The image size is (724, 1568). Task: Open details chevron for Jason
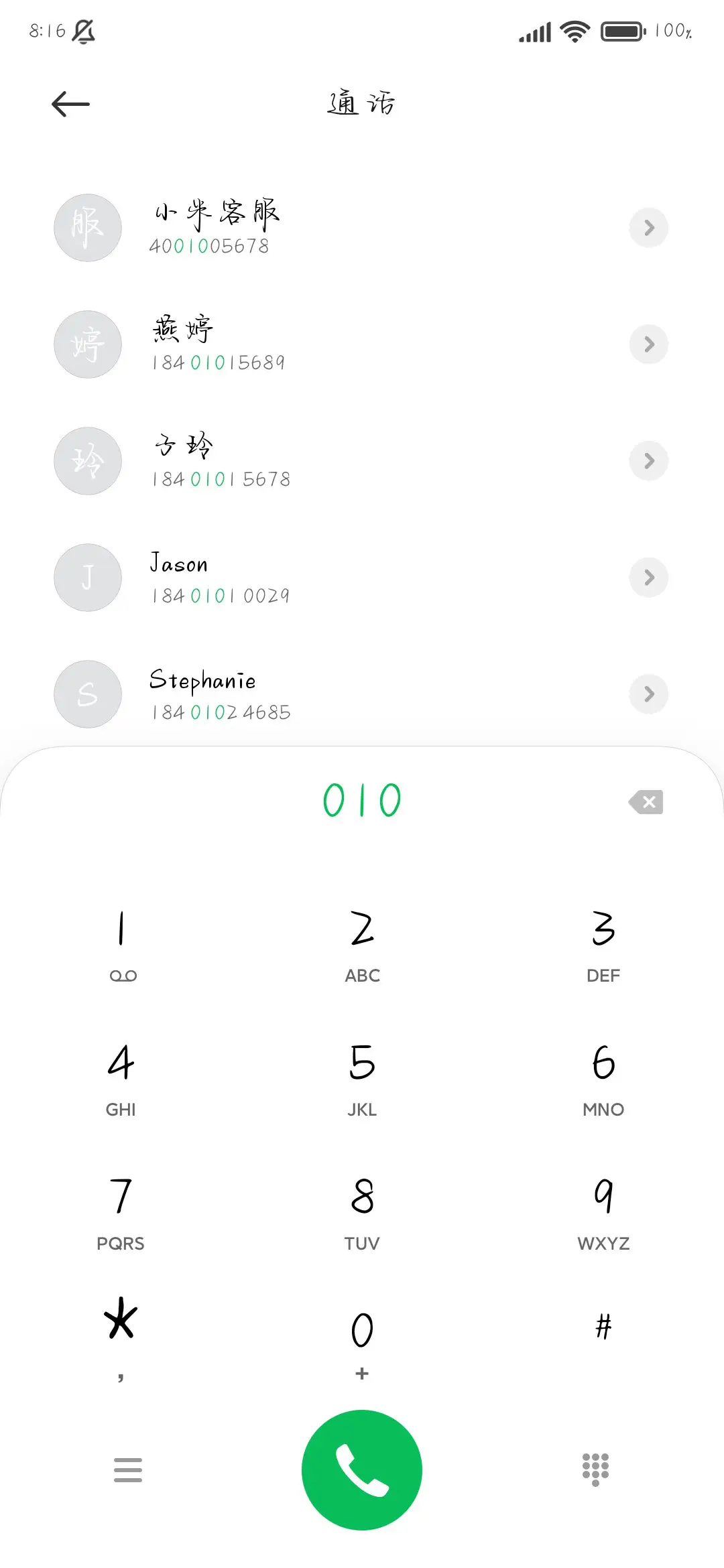click(x=648, y=577)
